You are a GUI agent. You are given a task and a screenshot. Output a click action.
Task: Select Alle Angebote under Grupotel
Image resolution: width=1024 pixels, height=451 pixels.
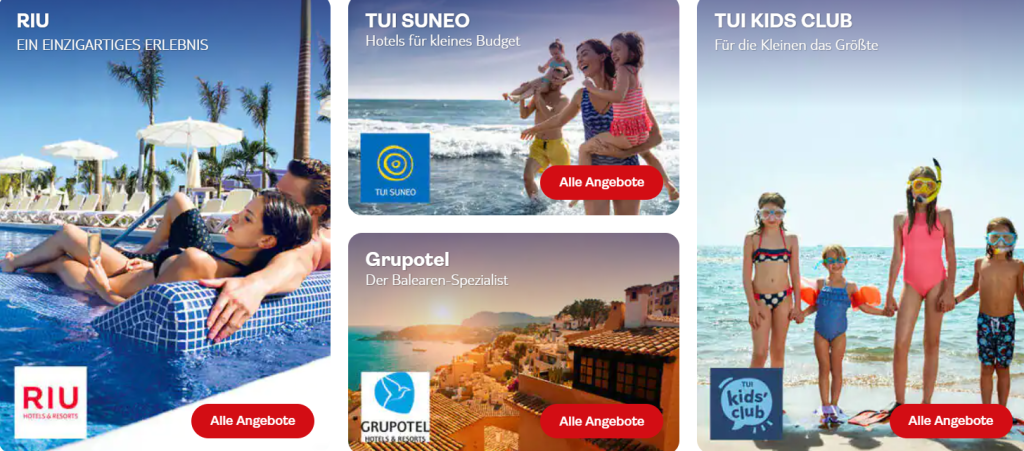(601, 421)
